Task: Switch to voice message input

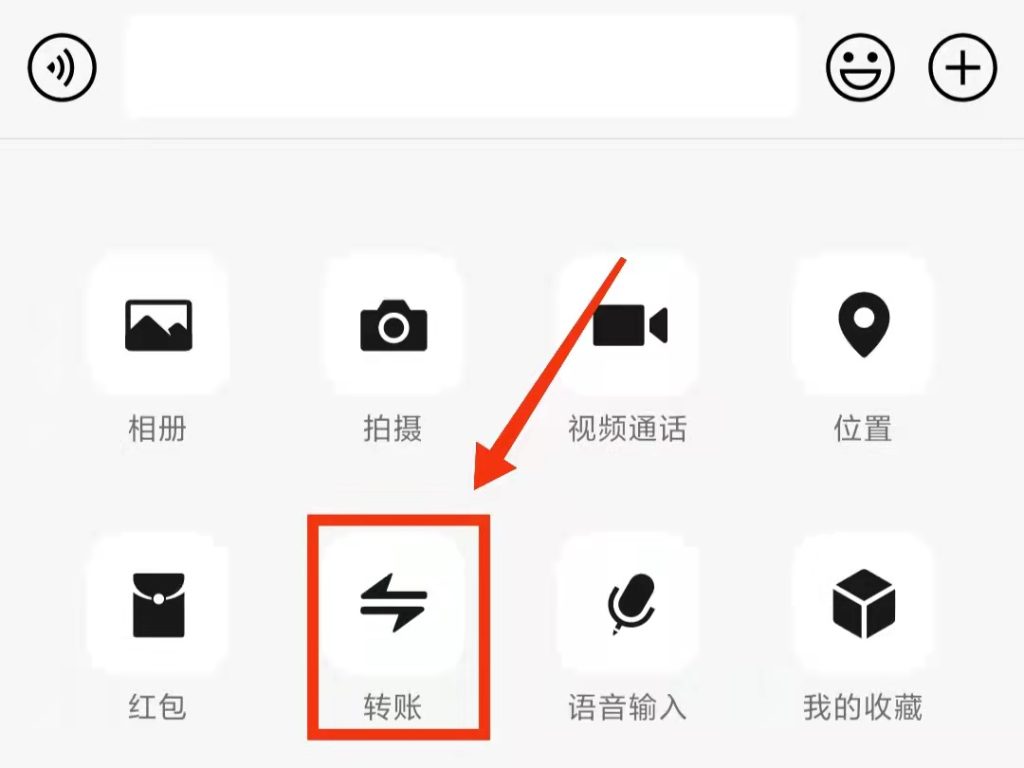Action: (62, 68)
